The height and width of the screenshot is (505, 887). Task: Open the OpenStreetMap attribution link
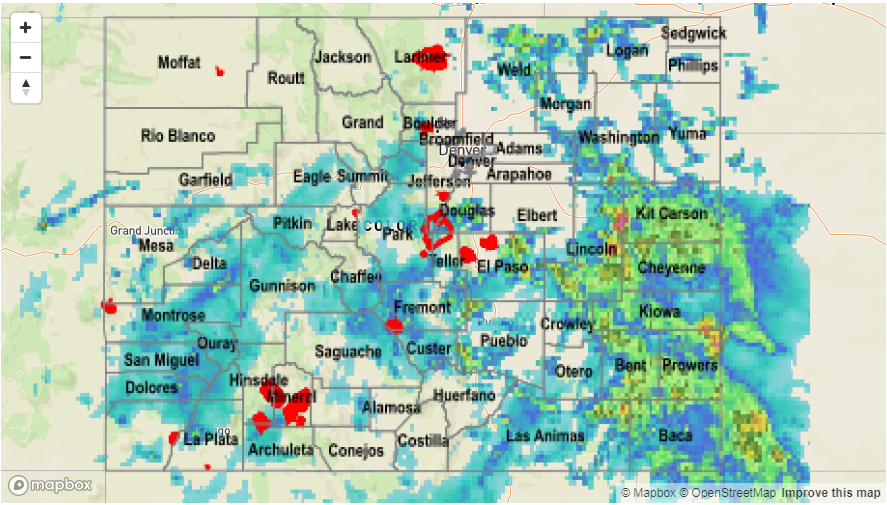727,493
